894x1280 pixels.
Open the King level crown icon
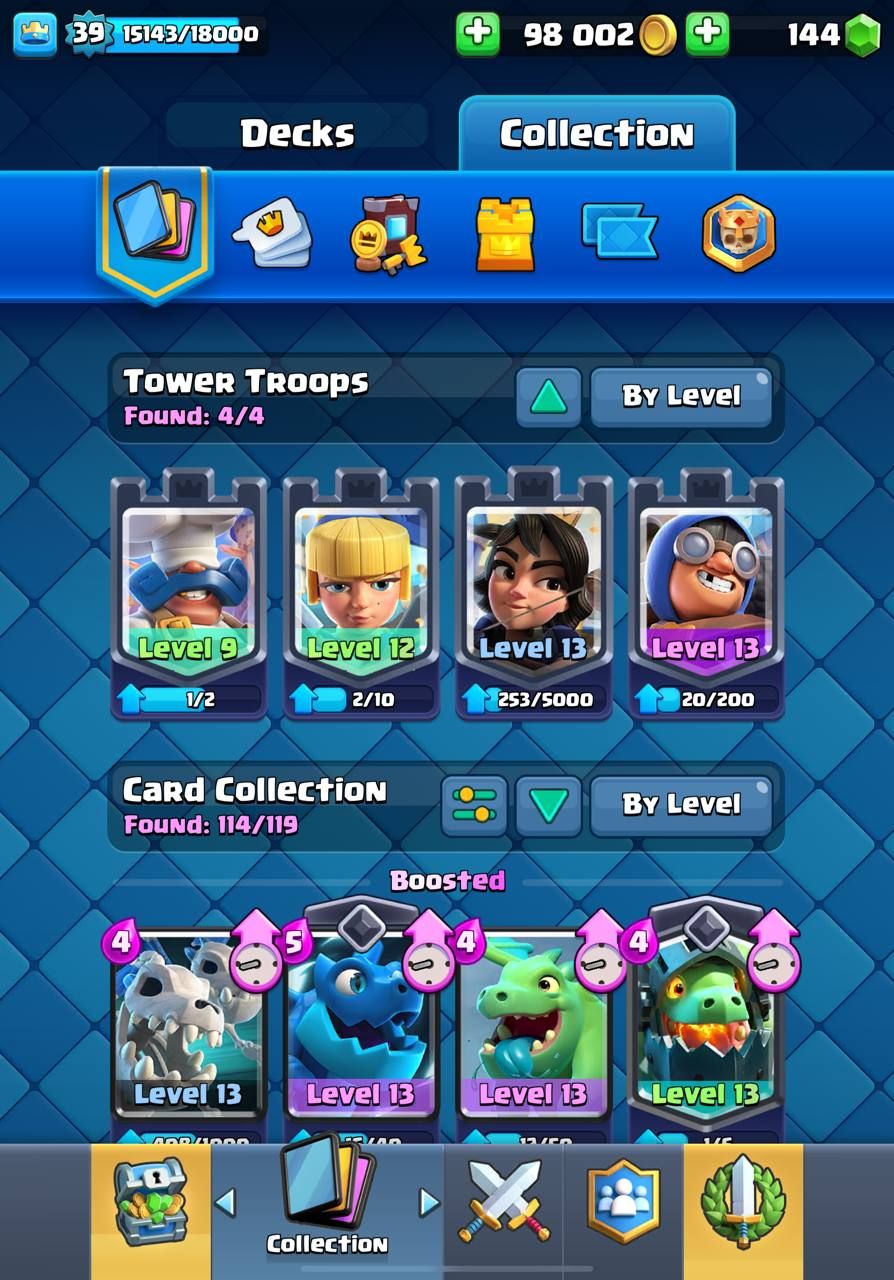click(35, 34)
